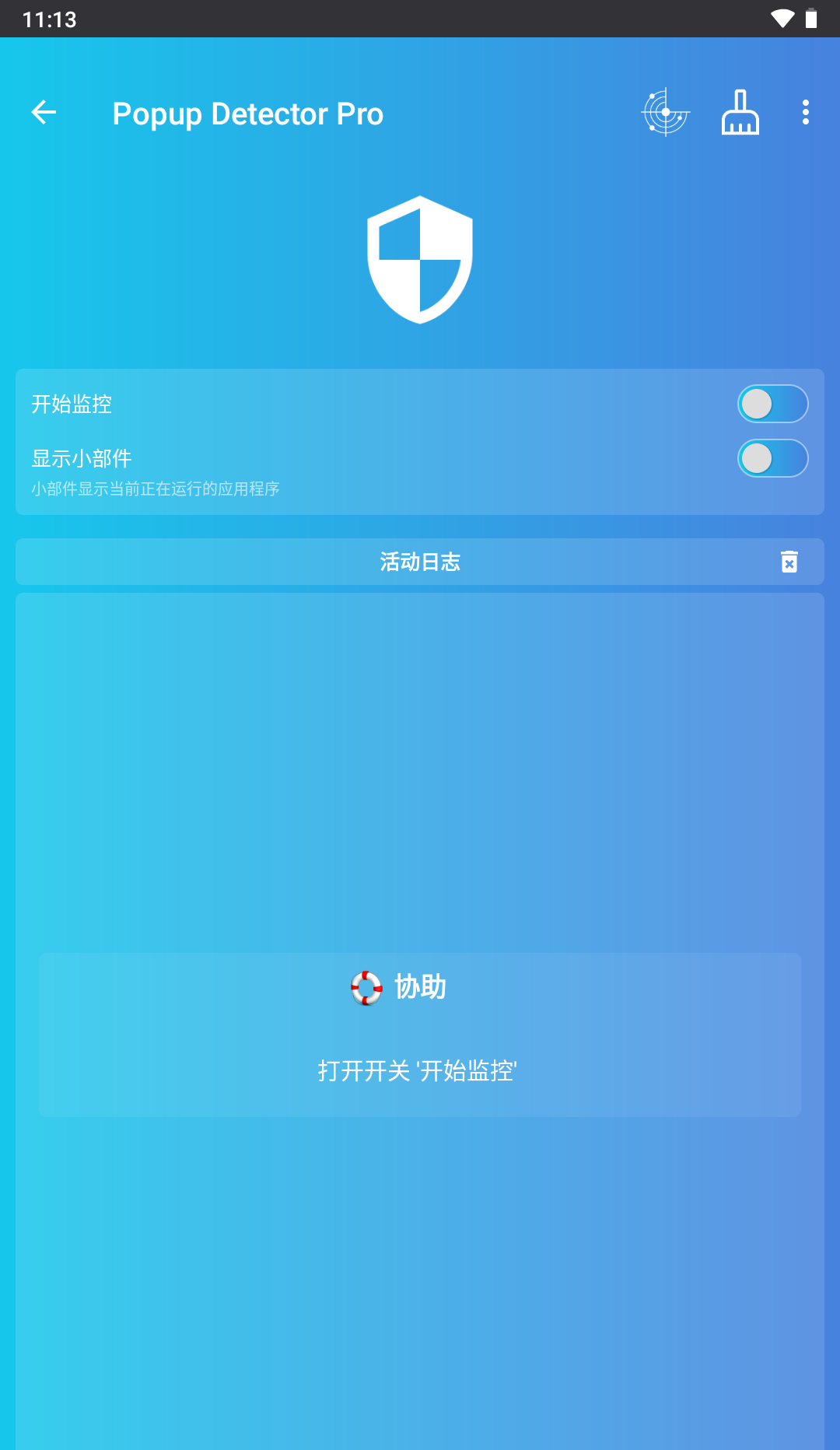Toggle monitoring off using its switch

[x=772, y=404]
